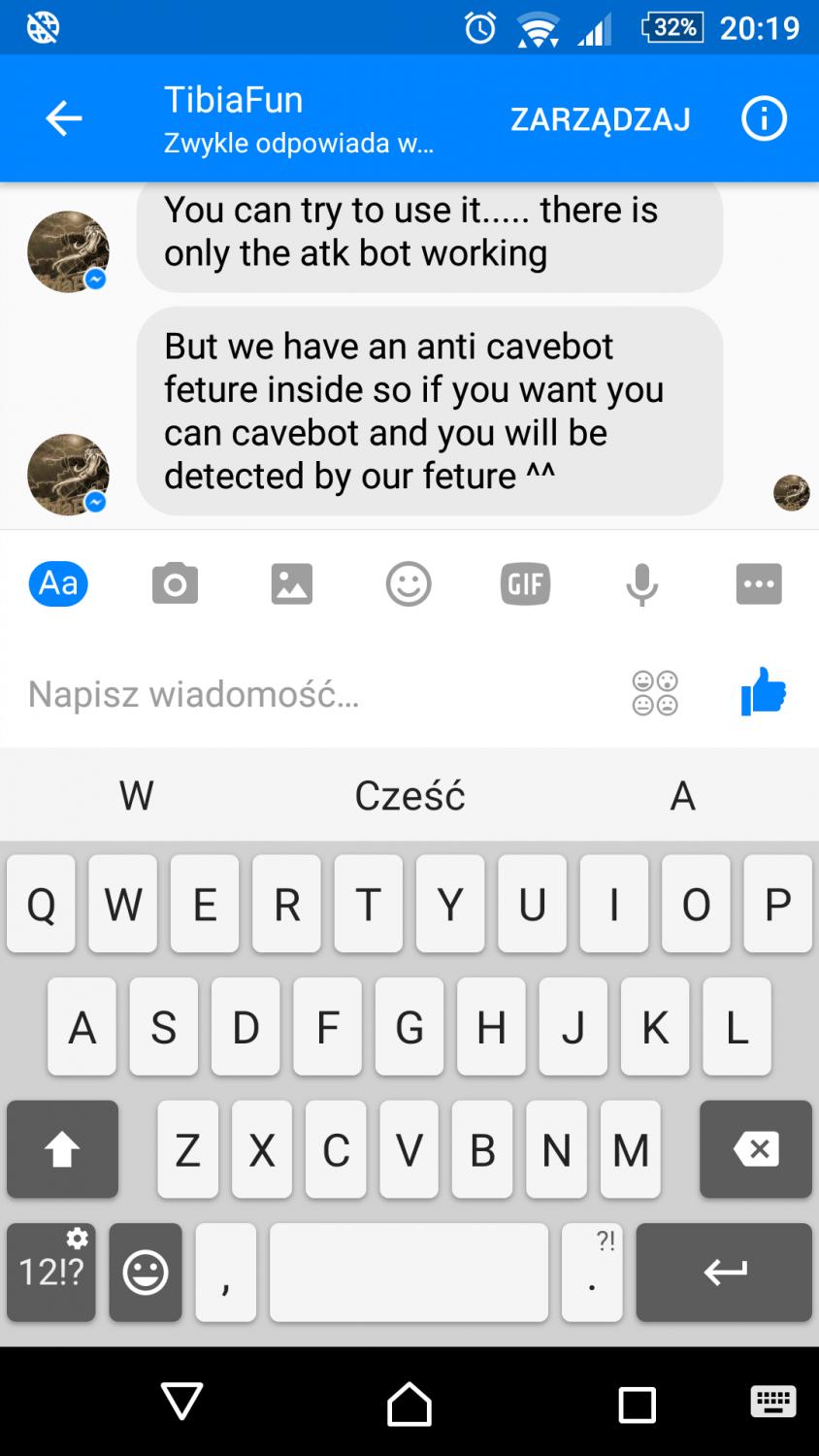
Task: Open stickers panel beside the message field
Action: 655,693
